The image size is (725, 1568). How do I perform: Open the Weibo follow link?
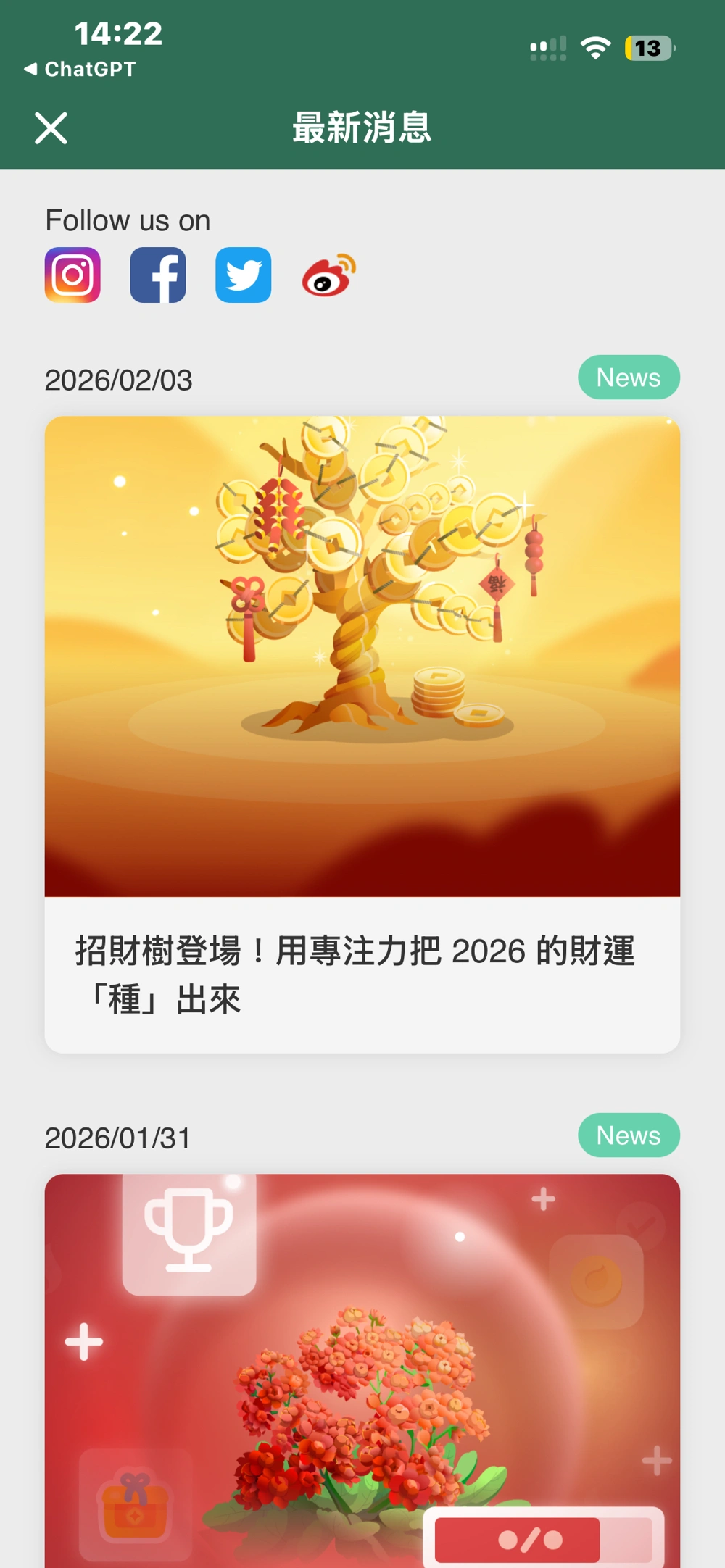tap(328, 275)
